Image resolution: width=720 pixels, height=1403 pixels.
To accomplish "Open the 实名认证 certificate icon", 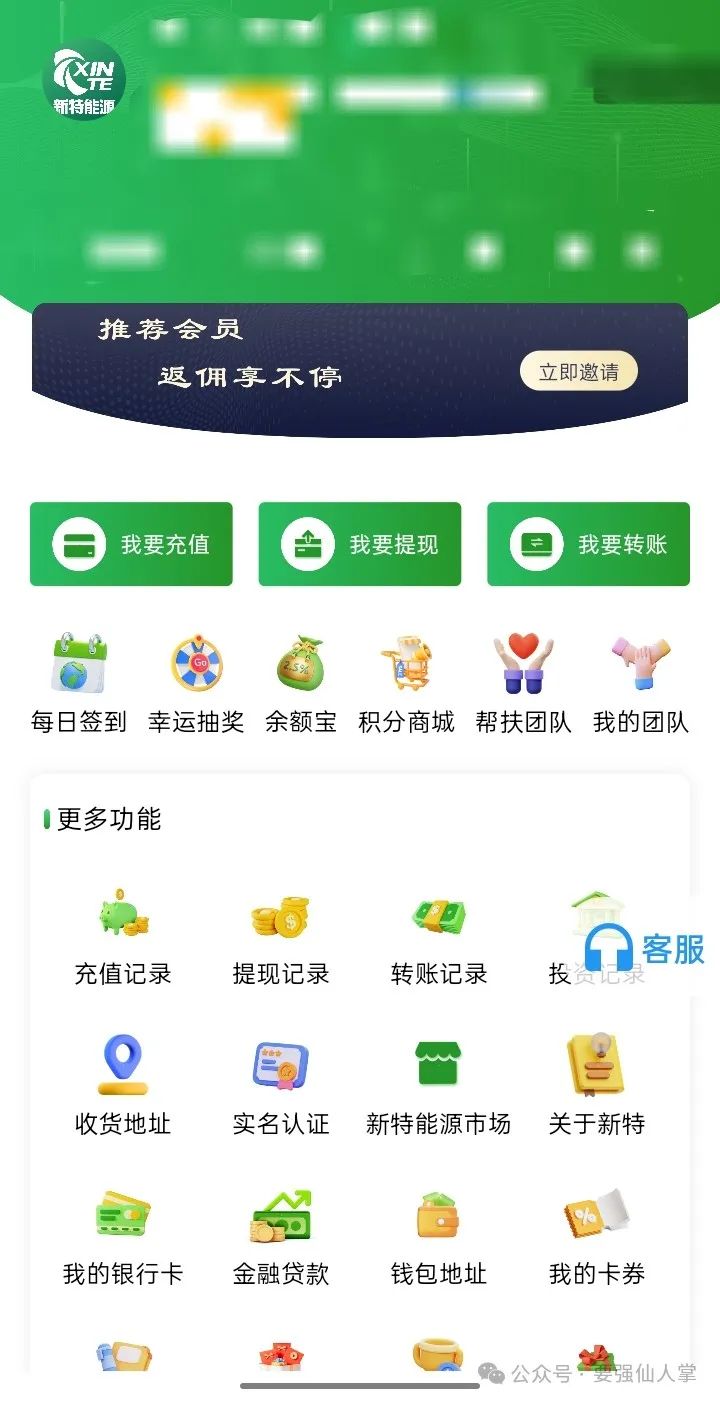I will 280,1063.
